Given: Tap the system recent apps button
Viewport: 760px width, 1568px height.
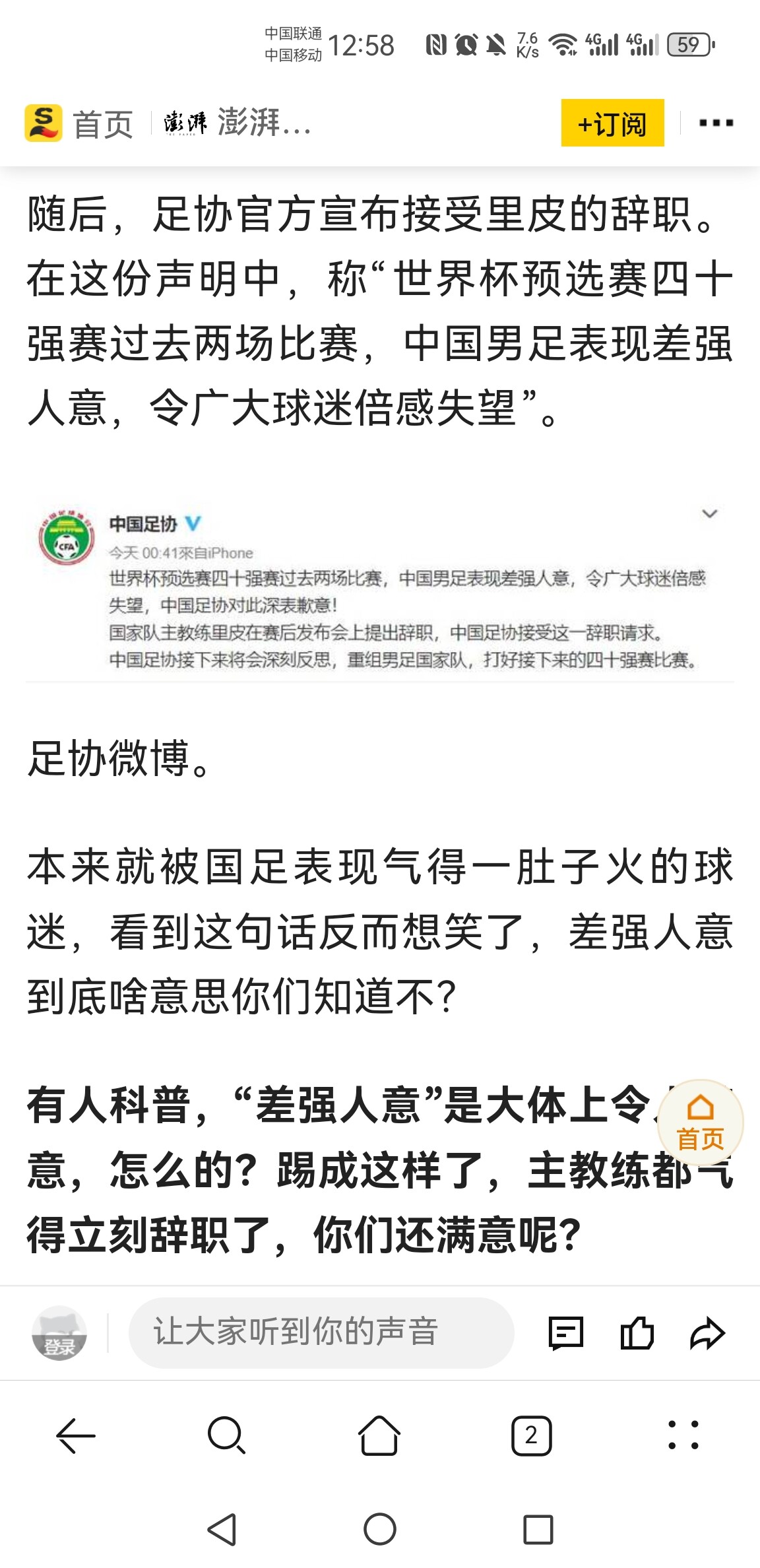Looking at the screenshot, I should pyautogui.click(x=538, y=1529).
